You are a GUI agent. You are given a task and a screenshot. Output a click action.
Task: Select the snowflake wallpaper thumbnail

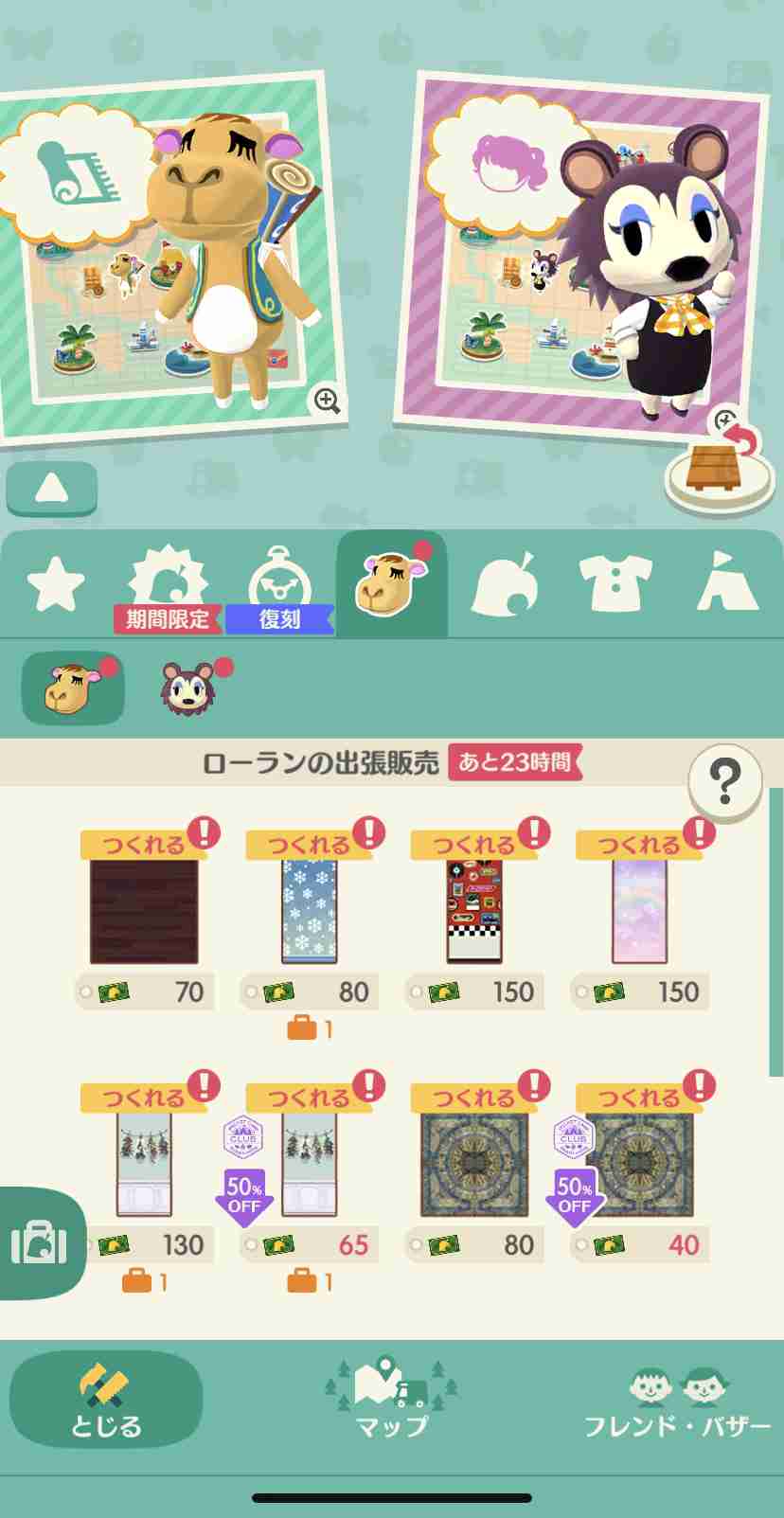(309, 909)
